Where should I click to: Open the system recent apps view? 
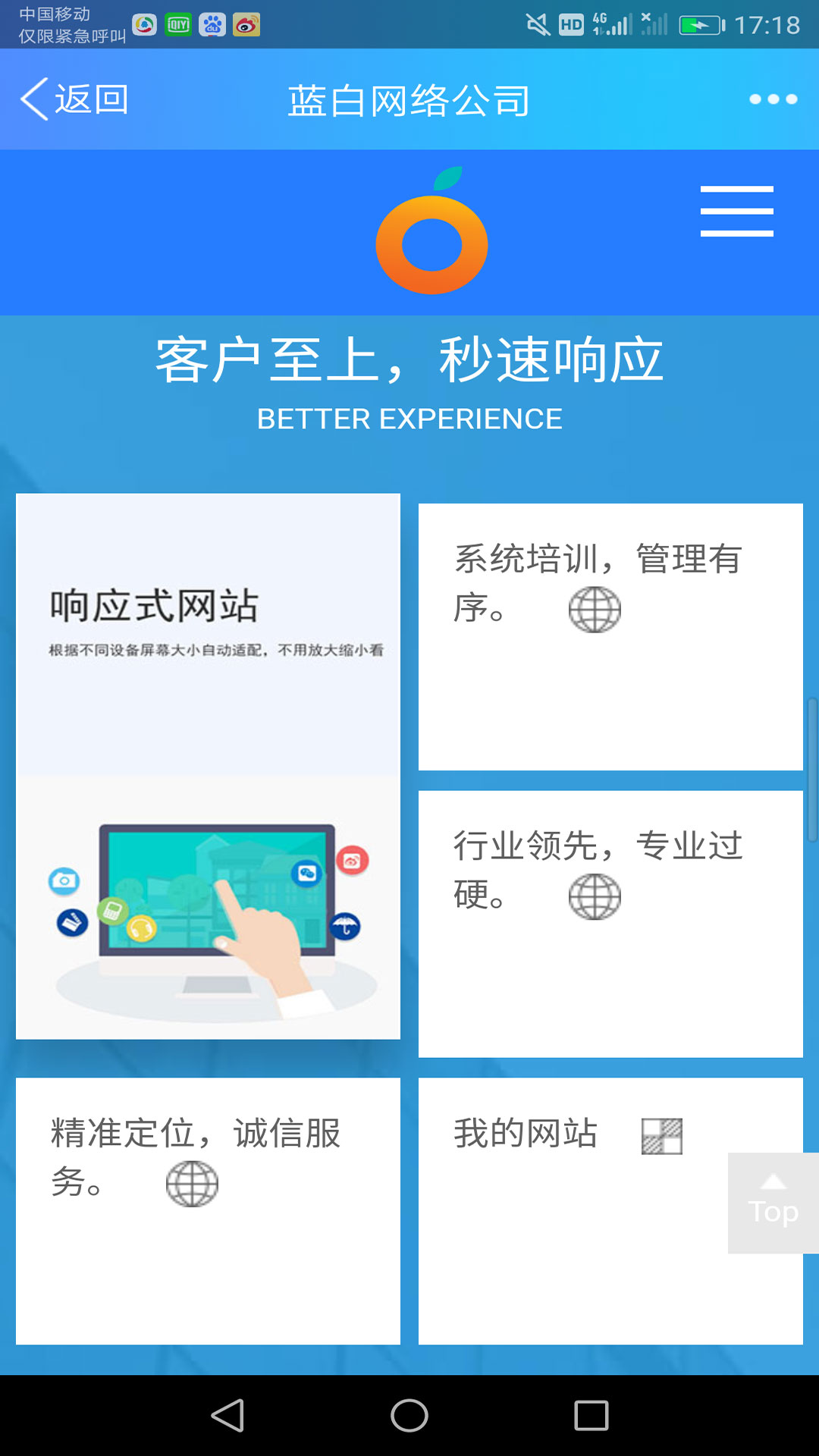(591, 1415)
